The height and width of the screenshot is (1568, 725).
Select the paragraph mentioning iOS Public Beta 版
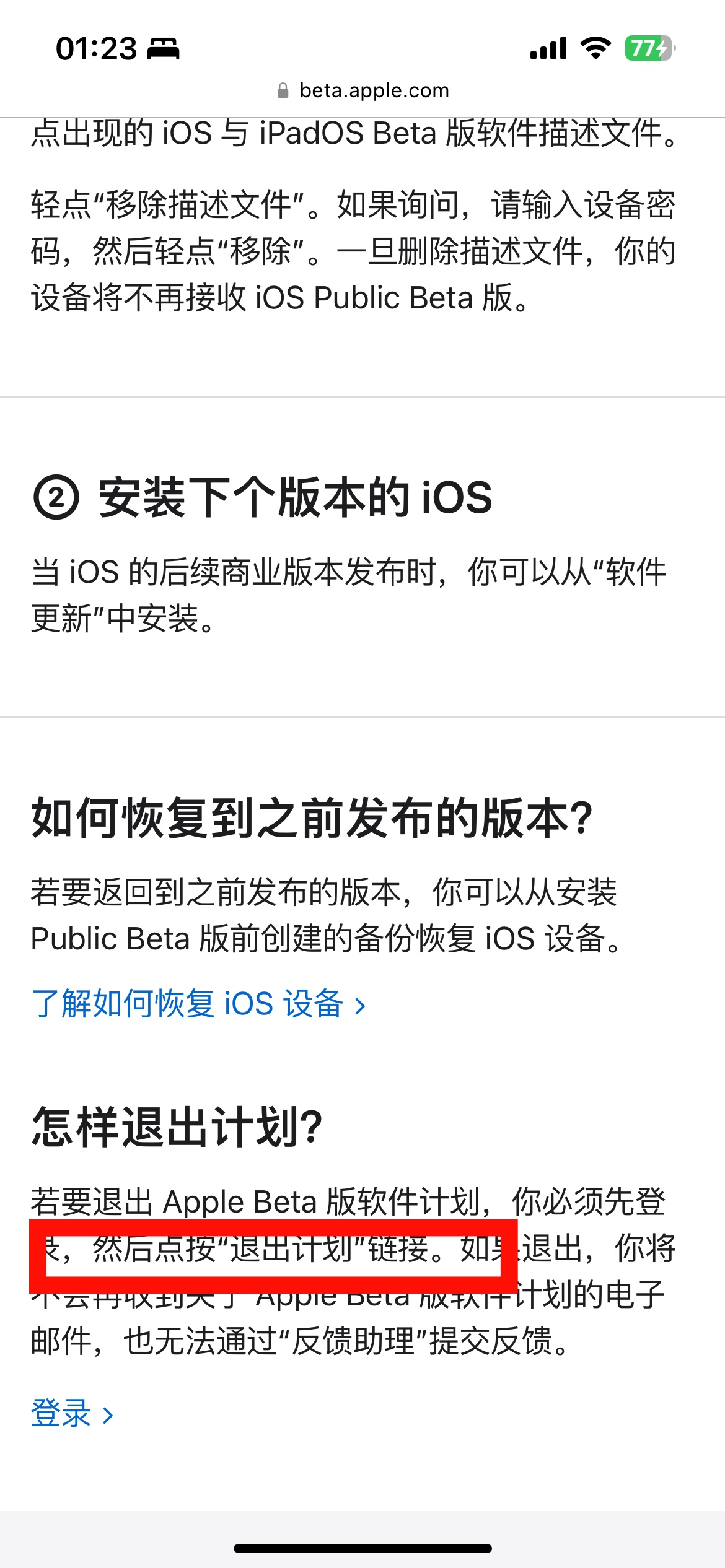[x=353, y=248]
